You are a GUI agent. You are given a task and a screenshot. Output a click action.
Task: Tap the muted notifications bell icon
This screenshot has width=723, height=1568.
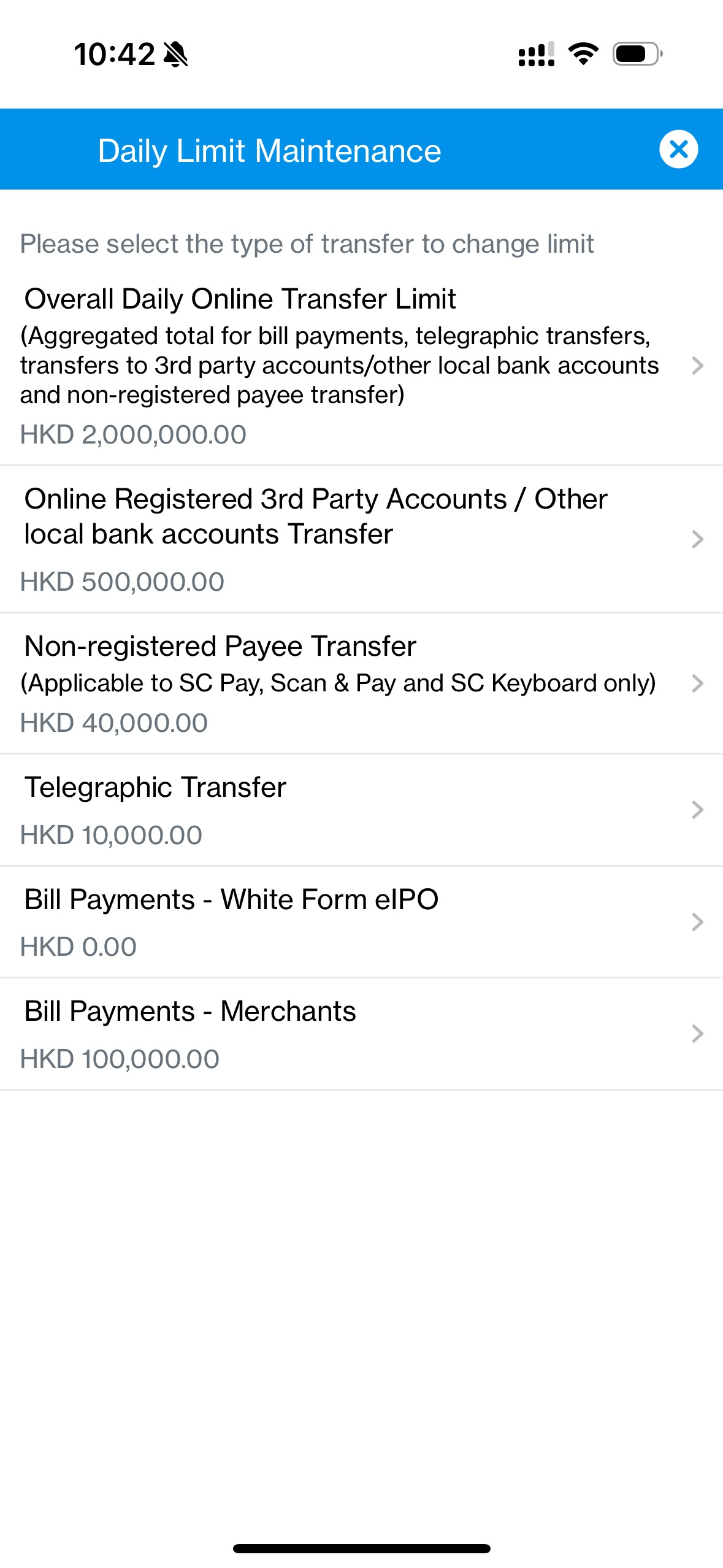tap(177, 55)
